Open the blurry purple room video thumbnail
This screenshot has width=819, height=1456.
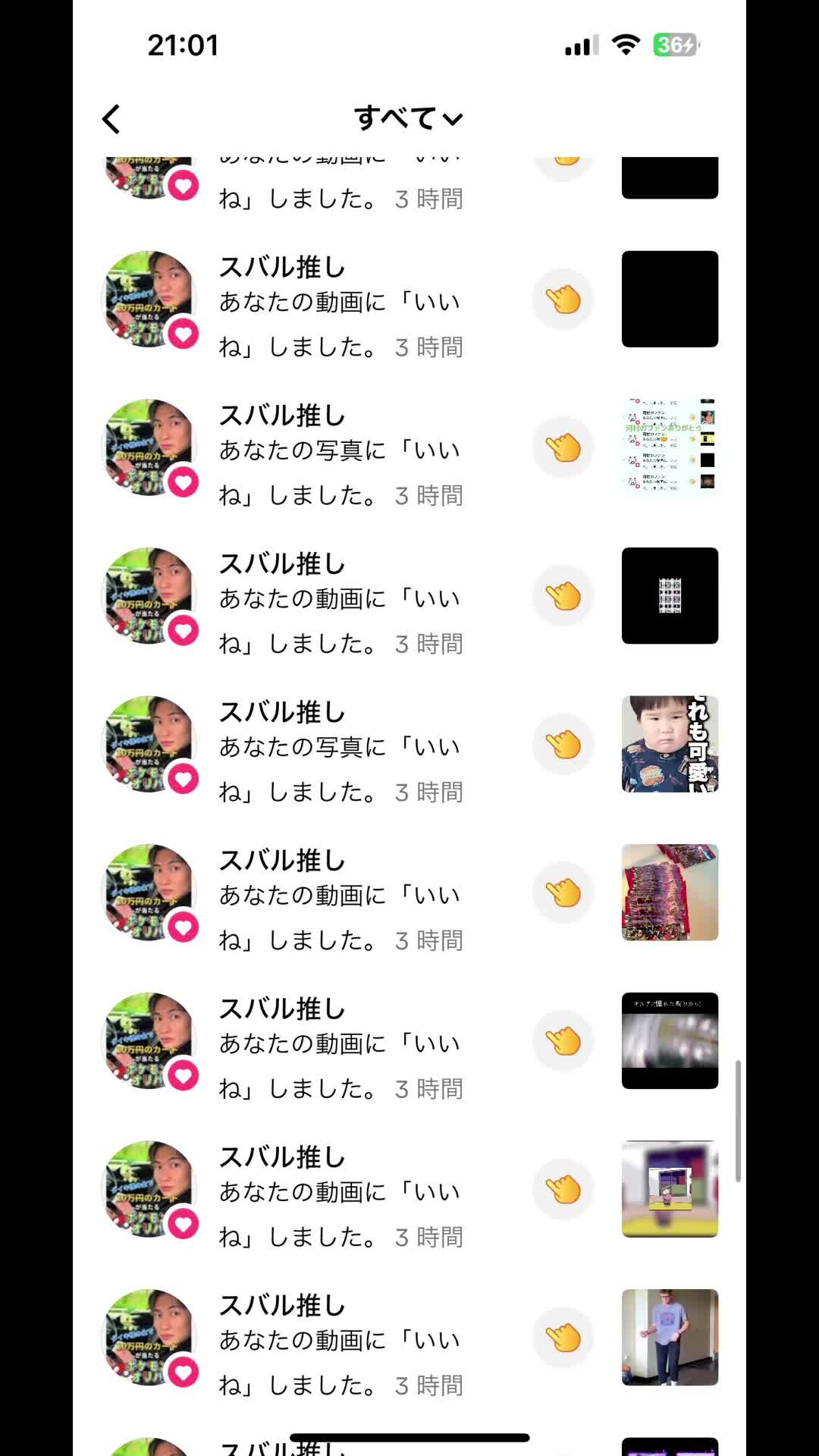click(x=670, y=1189)
